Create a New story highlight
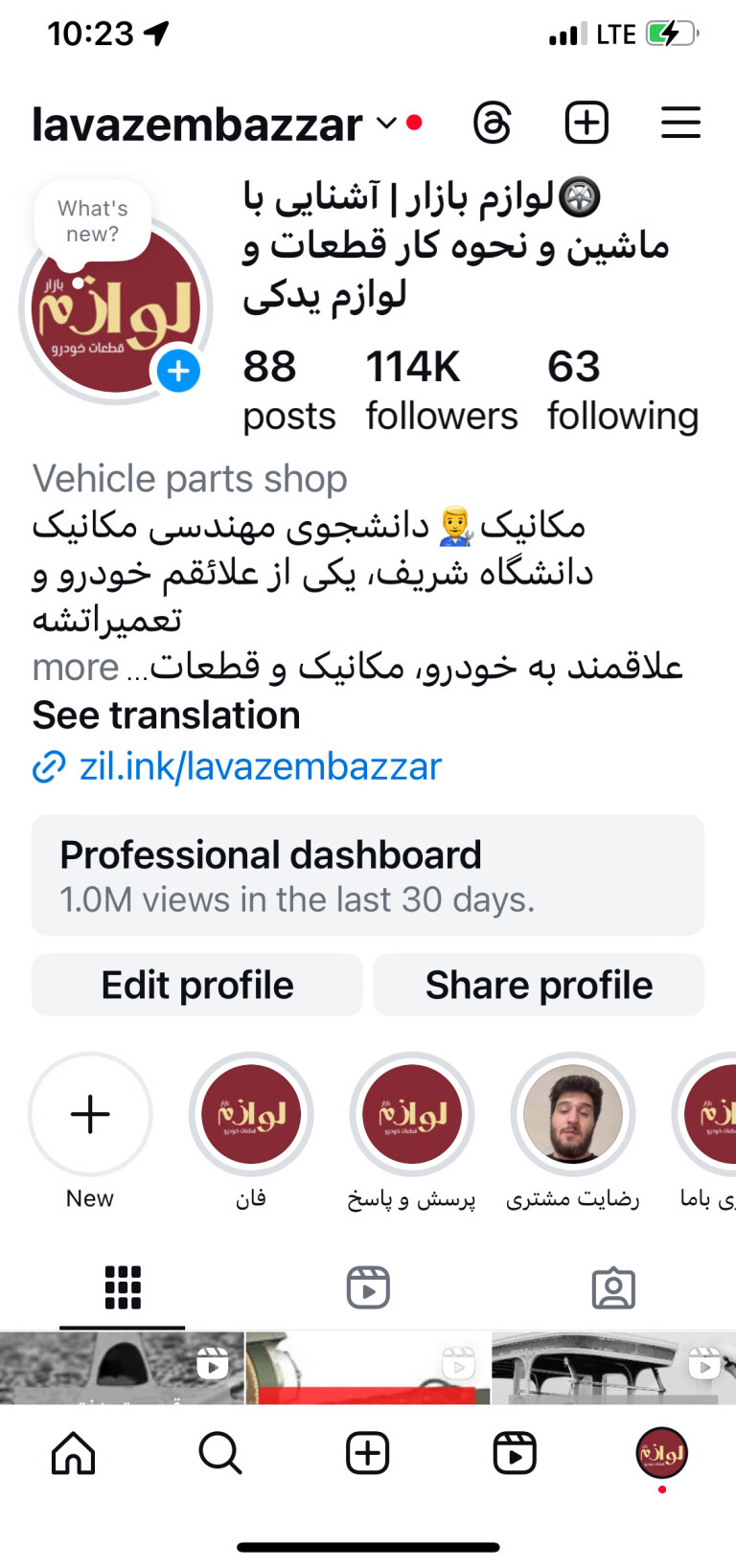 (x=90, y=1115)
